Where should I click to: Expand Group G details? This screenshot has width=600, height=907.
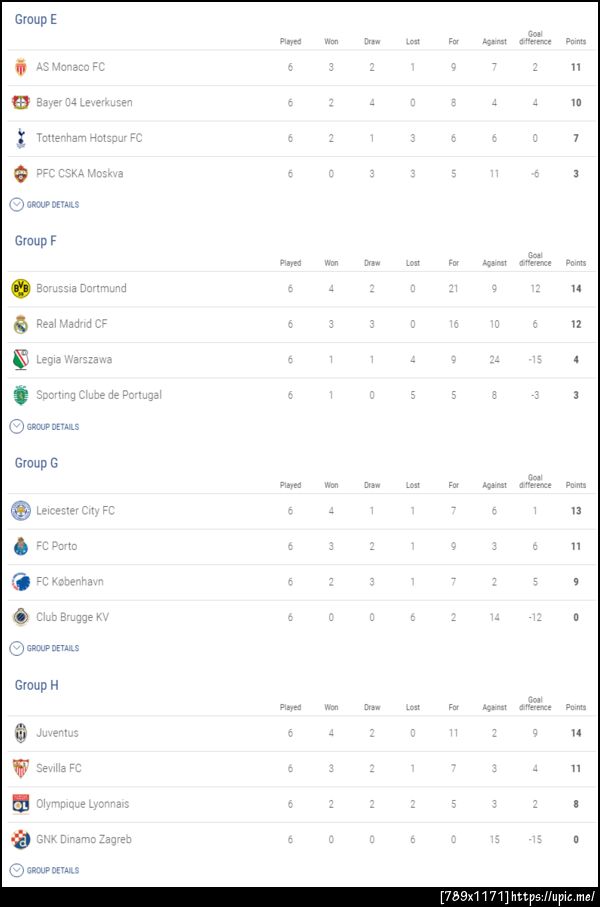(x=45, y=648)
